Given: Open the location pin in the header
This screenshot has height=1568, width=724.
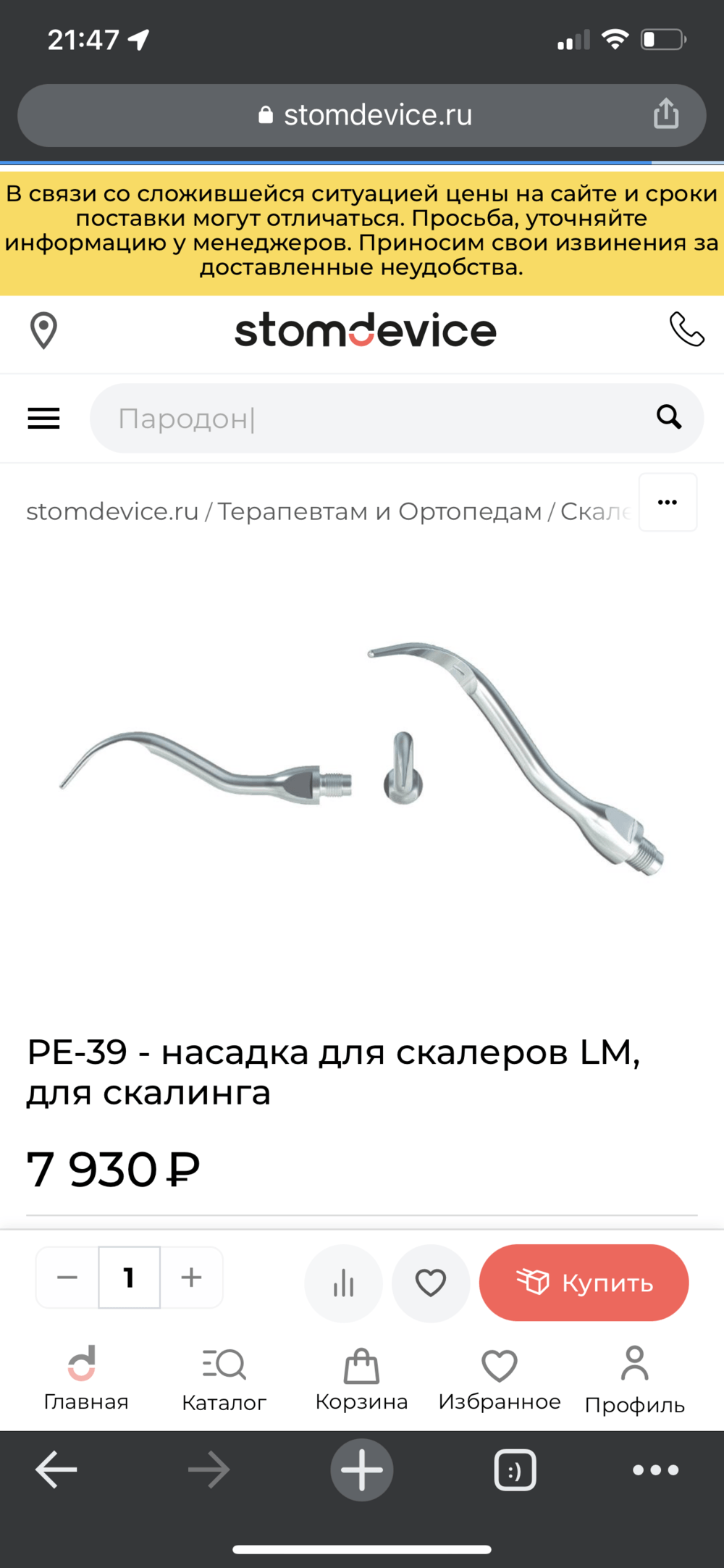Looking at the screenshot, I should (43, 330).
